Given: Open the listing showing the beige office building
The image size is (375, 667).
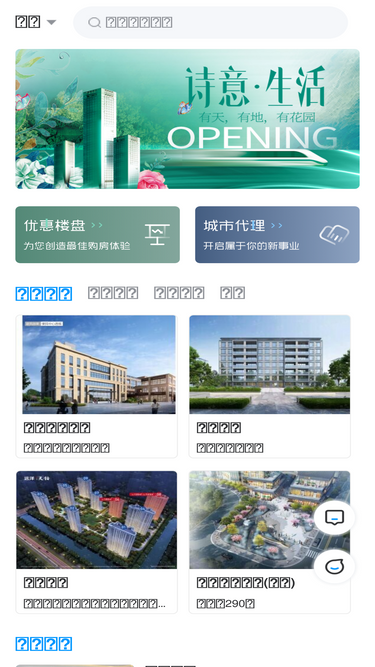Looking at the screenshot, I should coord(97,386).
